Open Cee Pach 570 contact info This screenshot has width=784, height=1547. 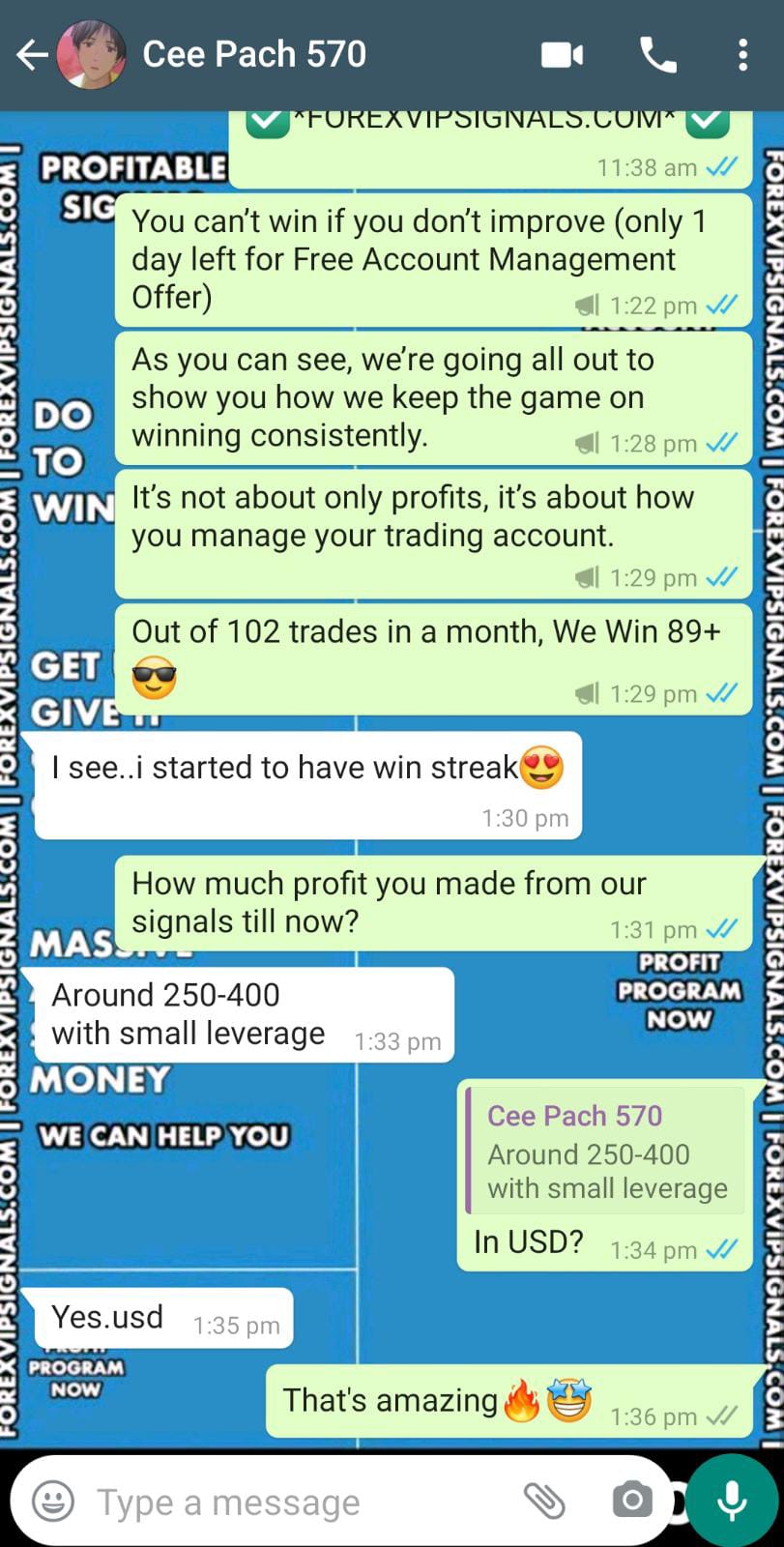pos(254,55)
